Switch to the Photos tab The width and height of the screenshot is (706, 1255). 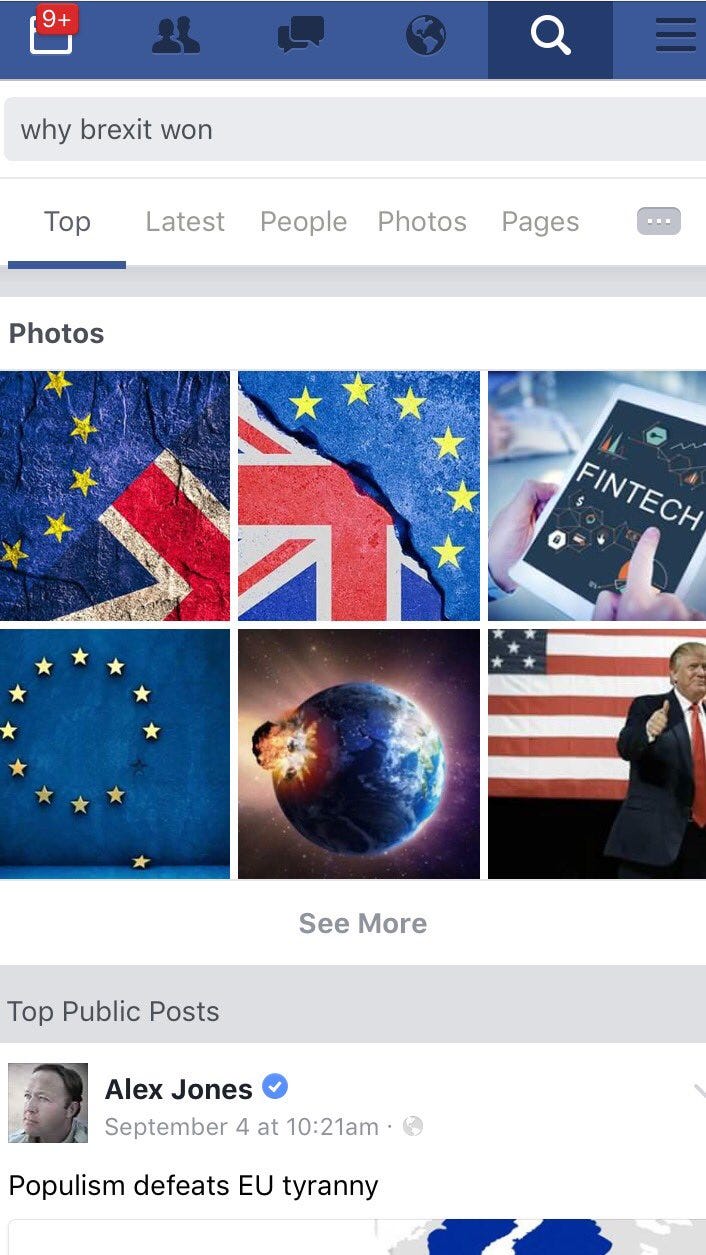coord(422,221)
